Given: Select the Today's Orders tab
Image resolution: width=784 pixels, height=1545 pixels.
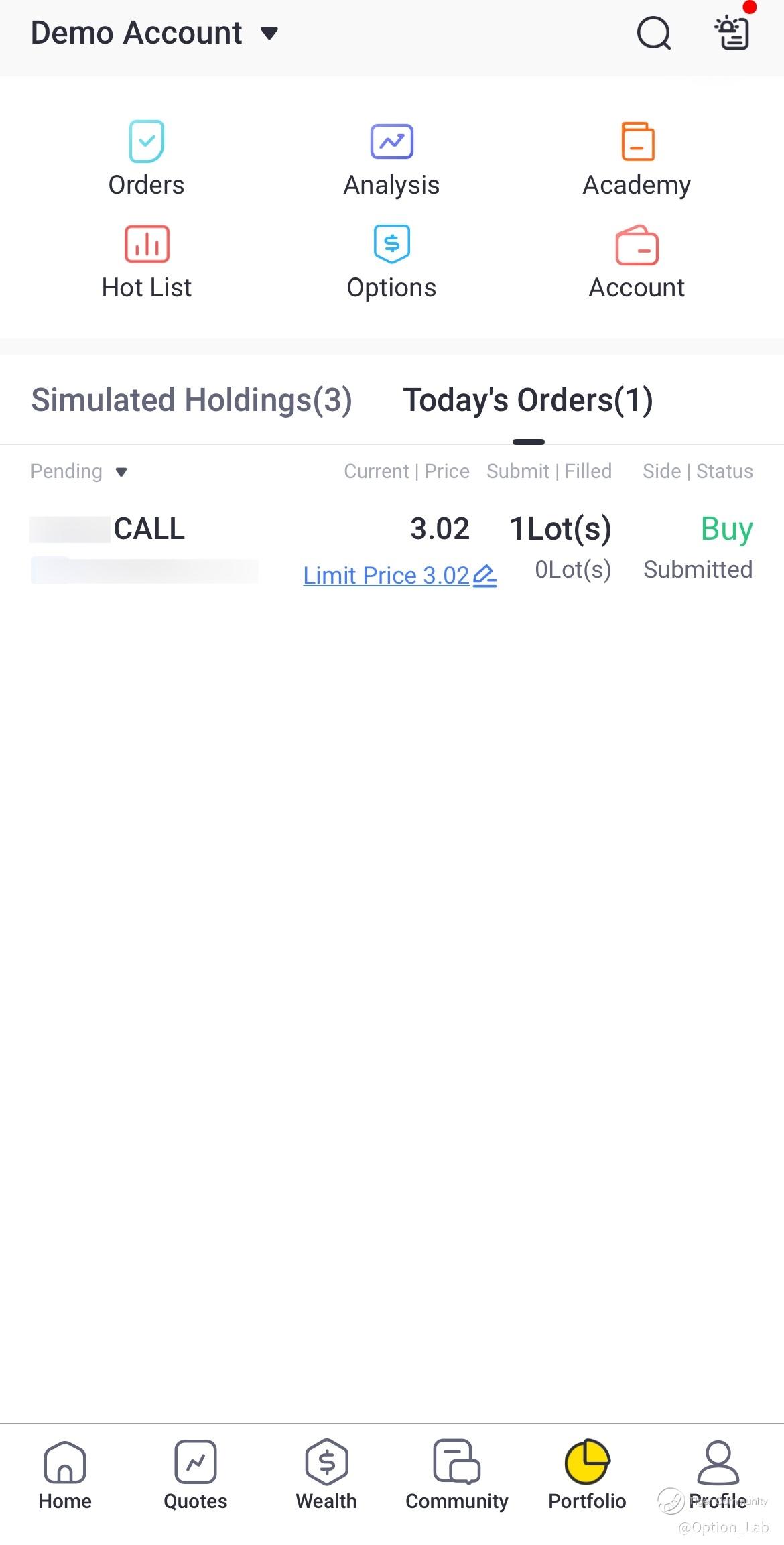Looking at the screenshot, I should 528,400.
